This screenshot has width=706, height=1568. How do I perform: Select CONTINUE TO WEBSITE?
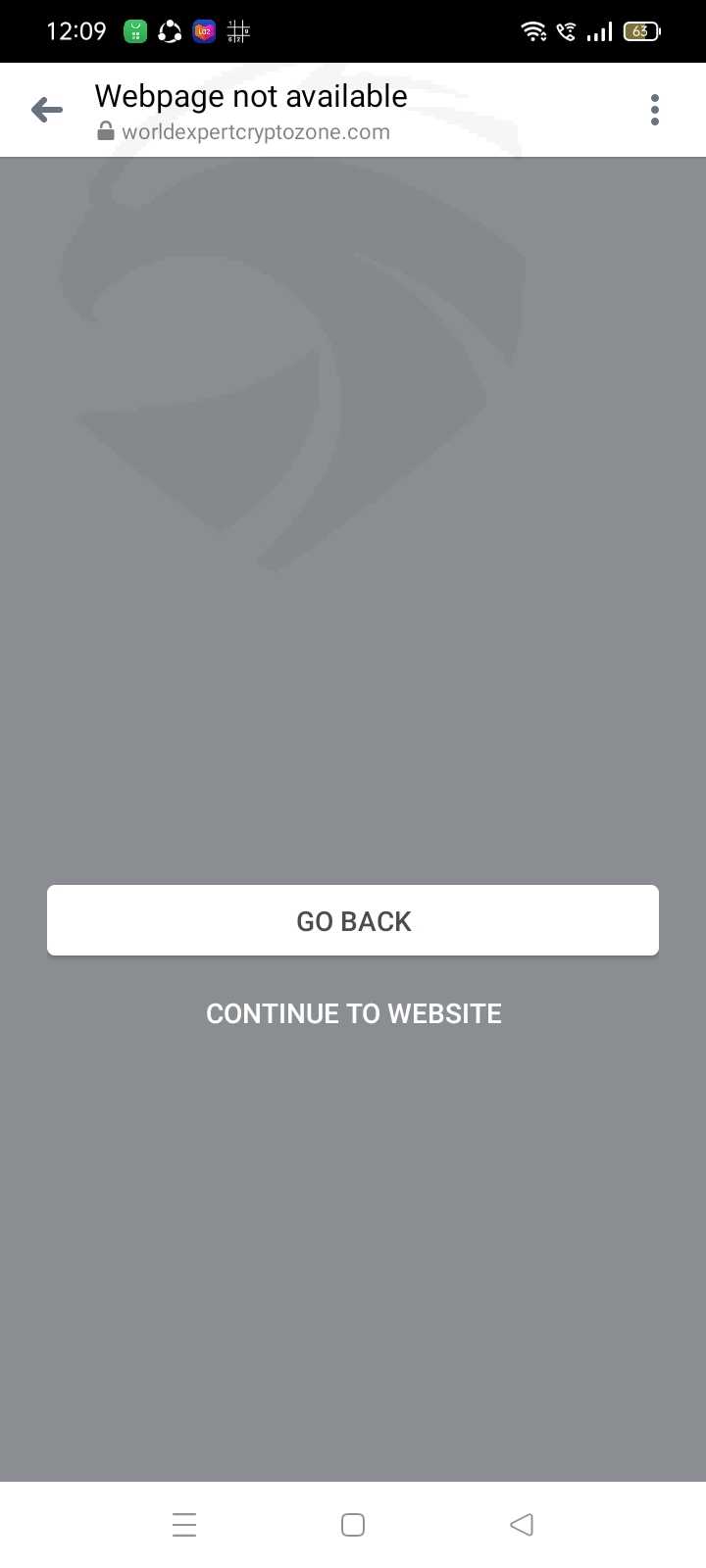[x=354, y=1013]
